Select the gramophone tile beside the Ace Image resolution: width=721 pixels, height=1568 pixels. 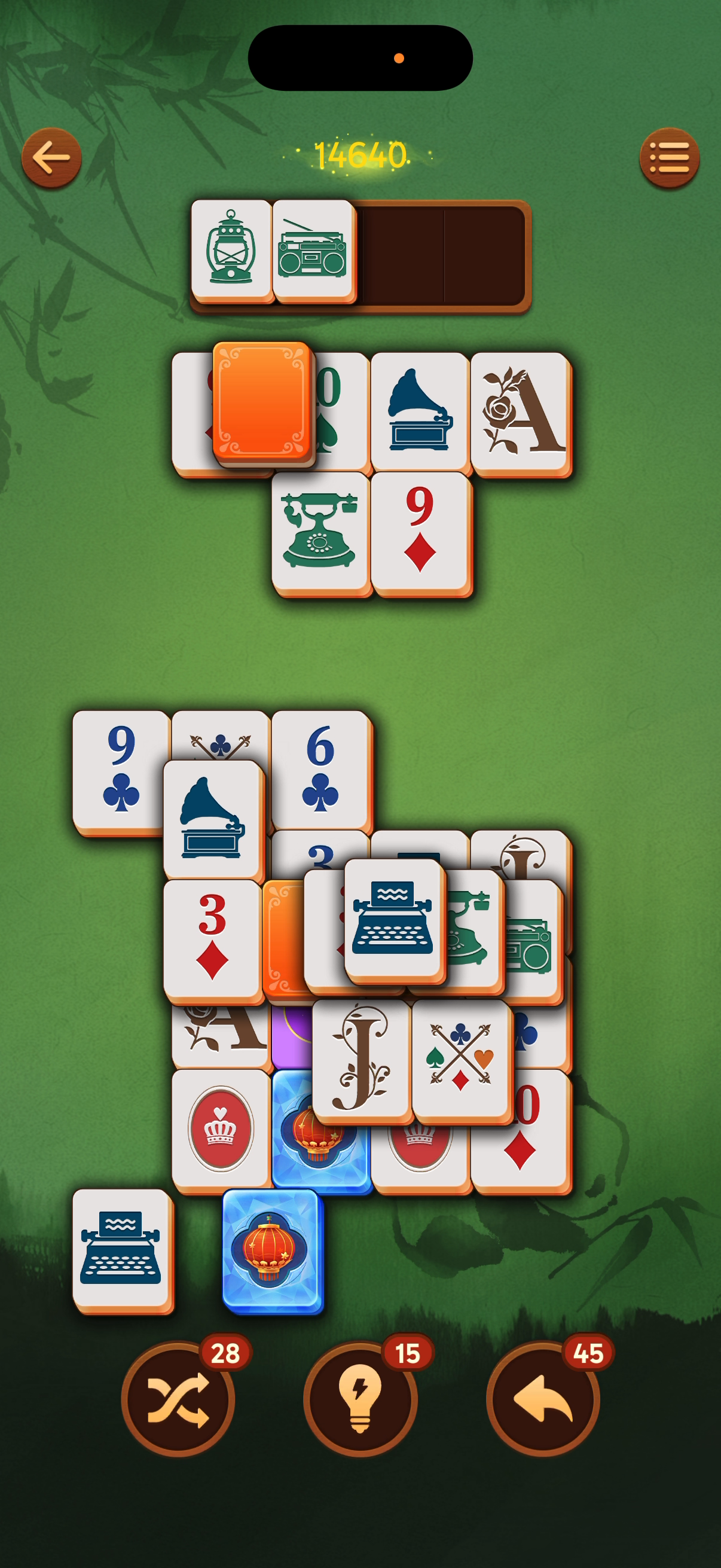click(420, 412)
